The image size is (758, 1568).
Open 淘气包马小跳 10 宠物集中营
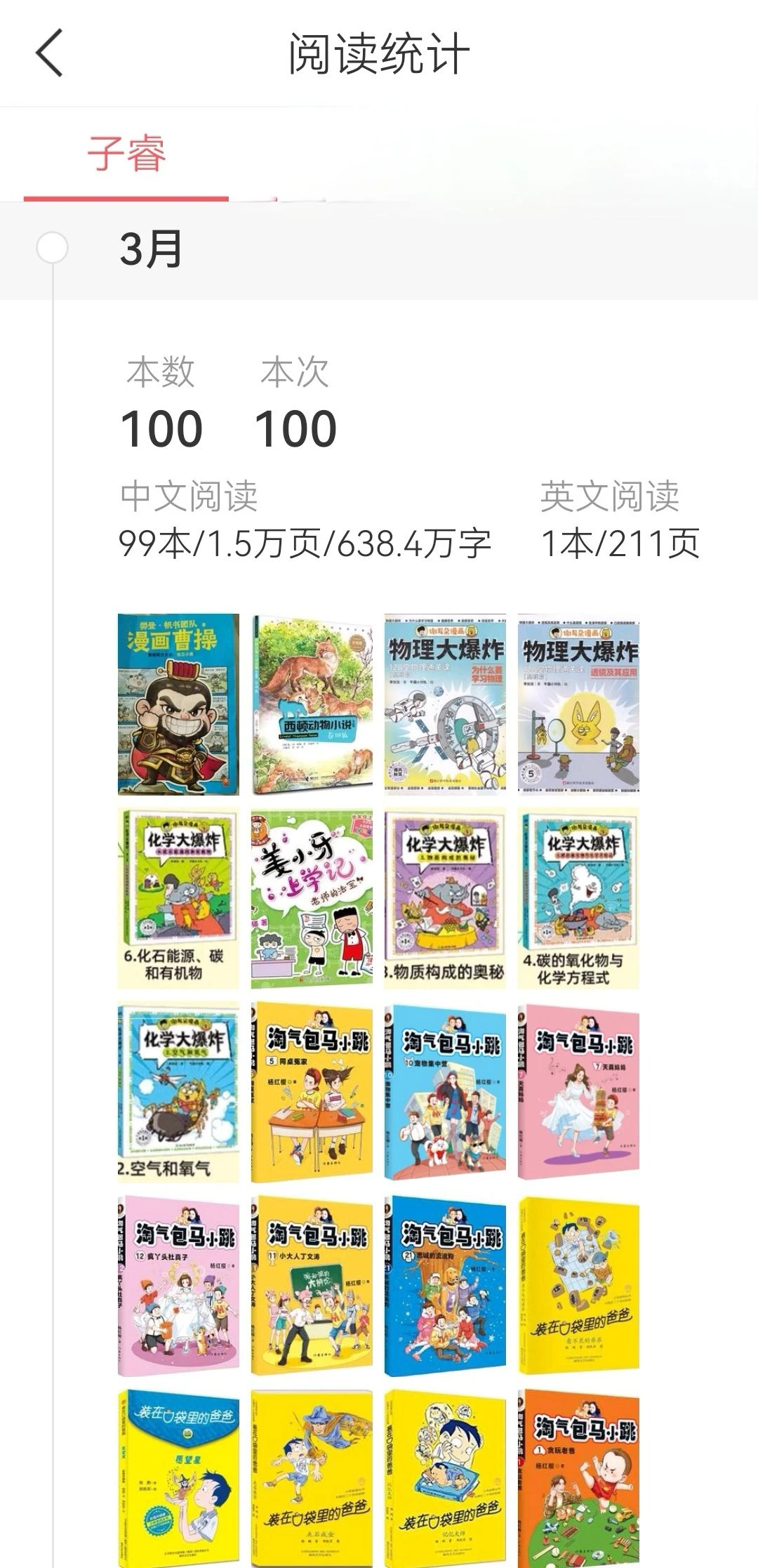[x=445, y=1093]
